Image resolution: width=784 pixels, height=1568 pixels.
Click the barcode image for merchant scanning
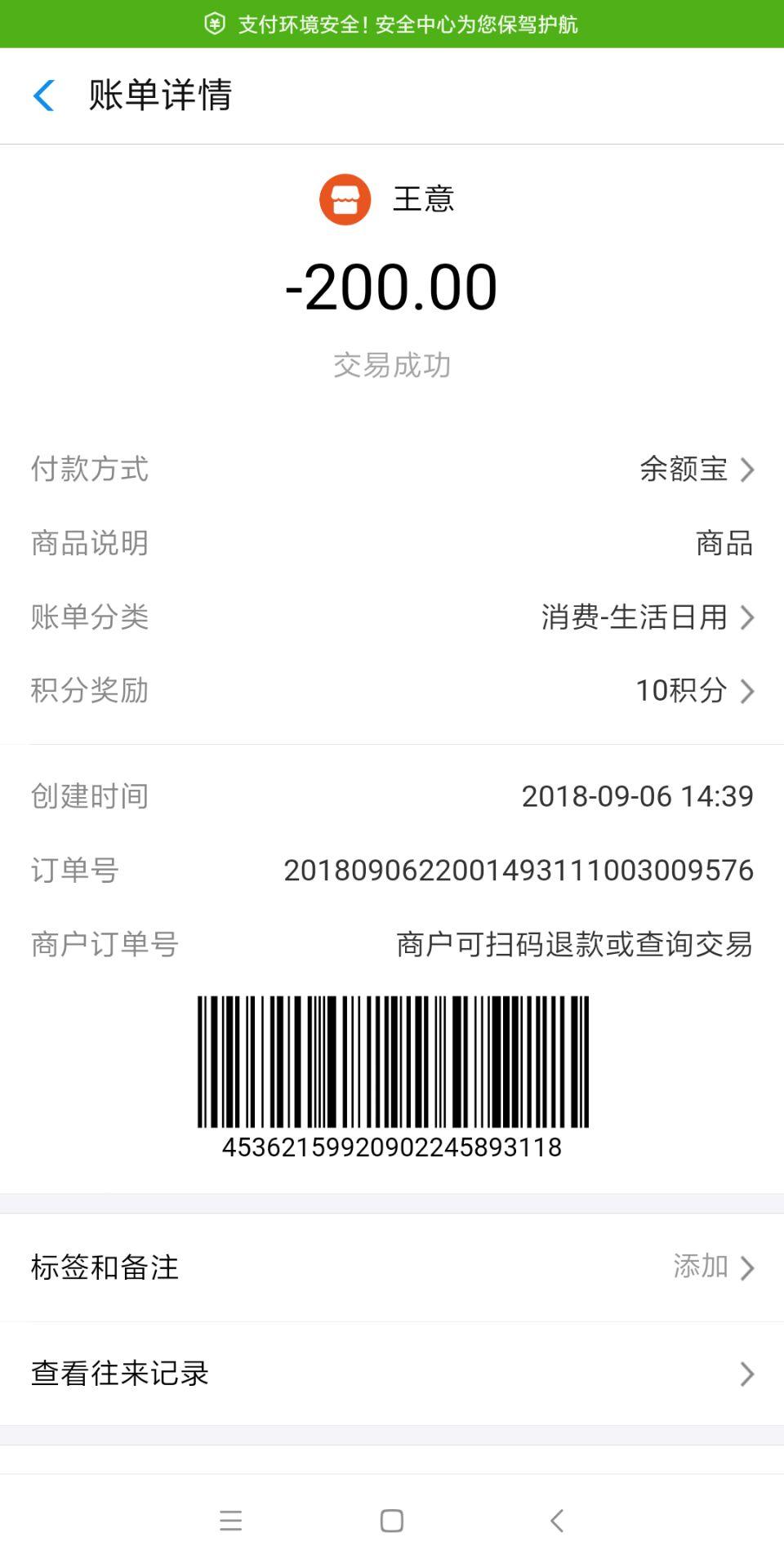tap(392, 1058)
